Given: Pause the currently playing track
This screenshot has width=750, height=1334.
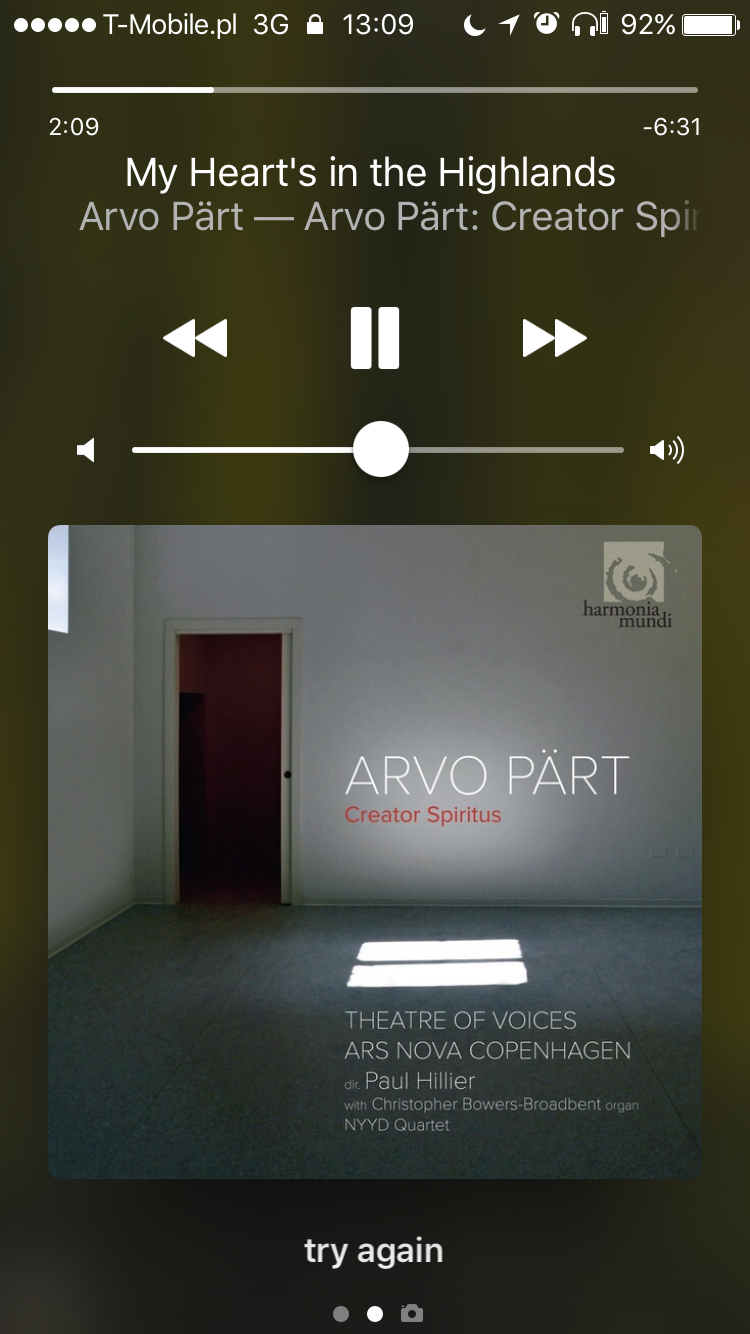Looking at the screenshot, I should click(x=375, y=338).
